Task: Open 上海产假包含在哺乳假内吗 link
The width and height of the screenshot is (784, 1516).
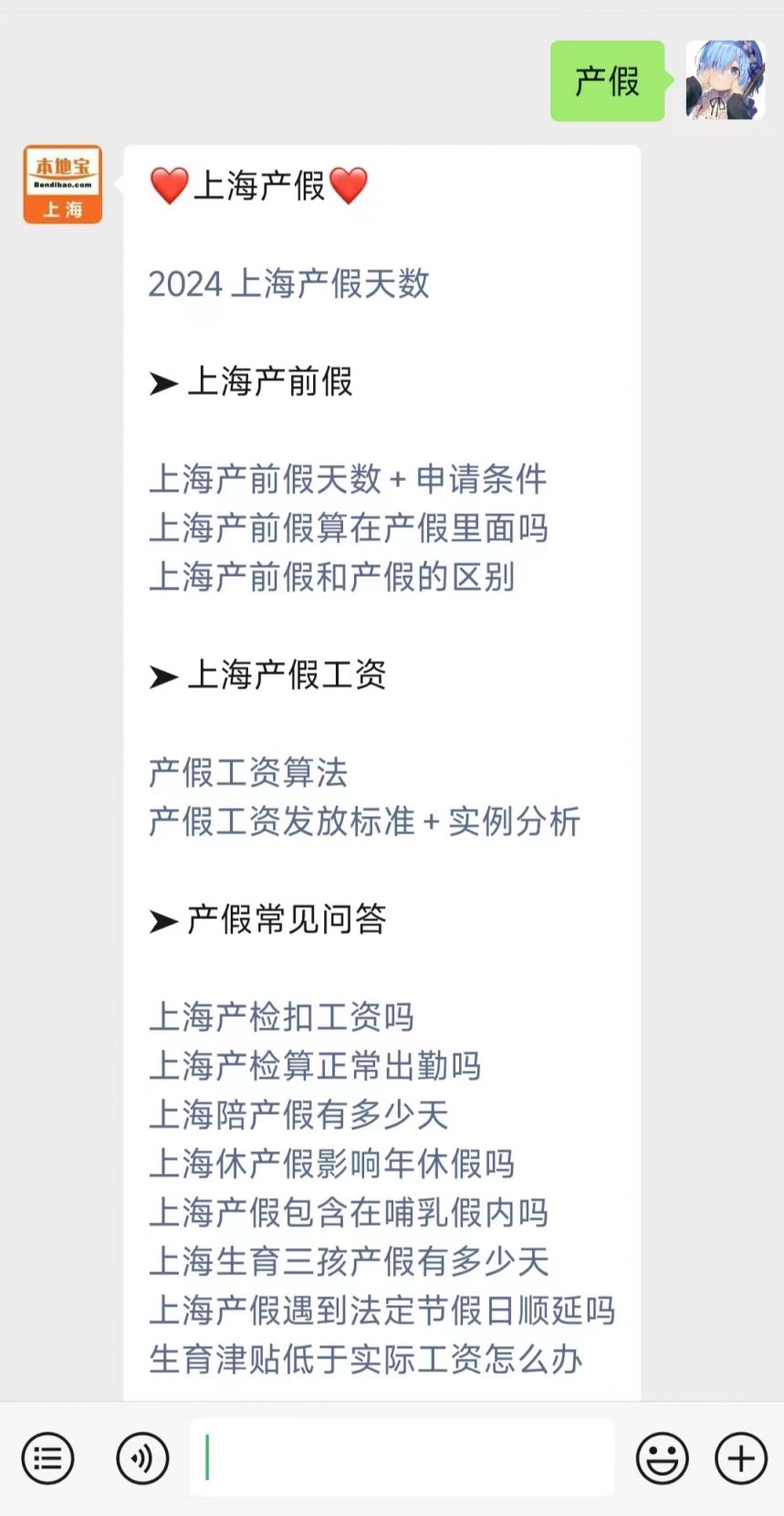Action: pos(348,1212)
